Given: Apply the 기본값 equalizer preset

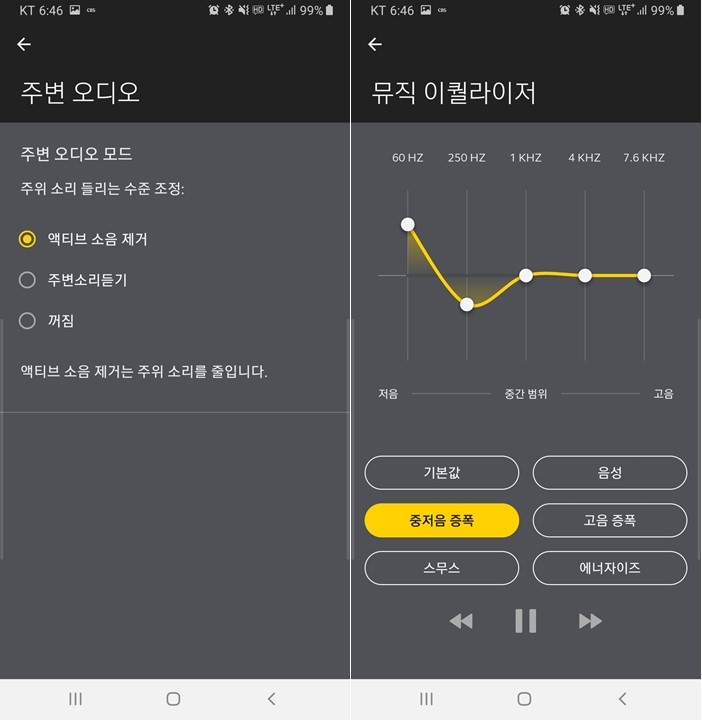Looking at the screenshot, I should (441, 473).
